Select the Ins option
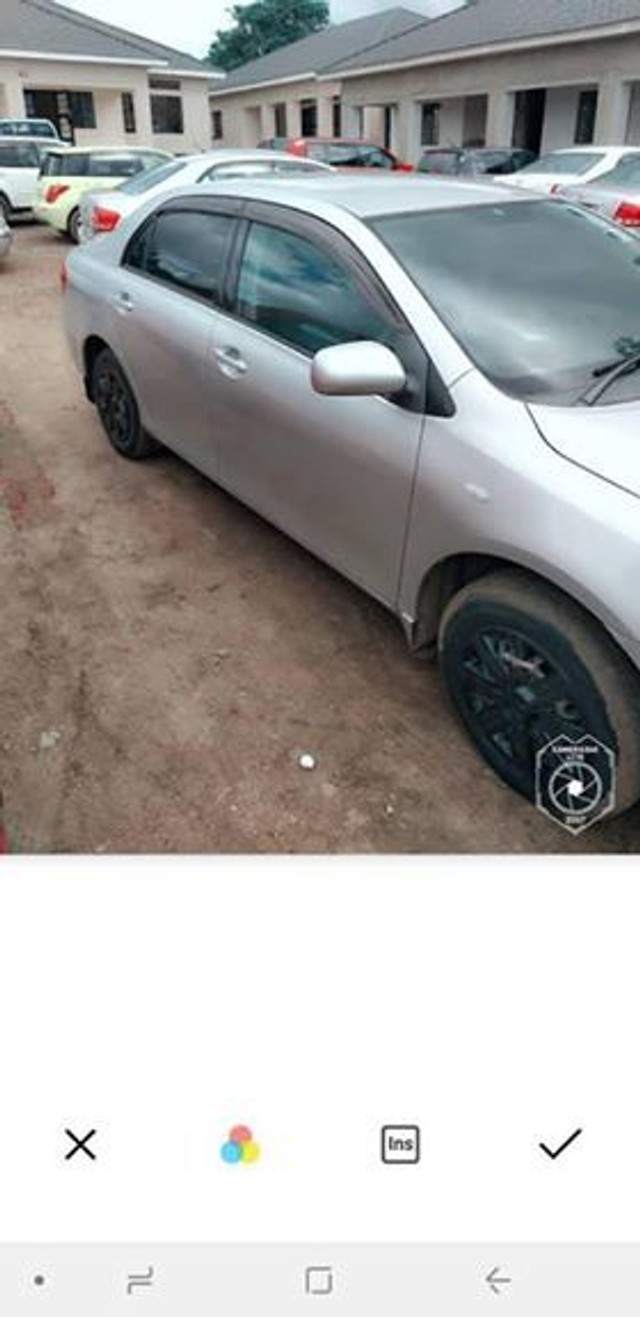Viewport: 640px width, 1317px height. pos(400,1144)
